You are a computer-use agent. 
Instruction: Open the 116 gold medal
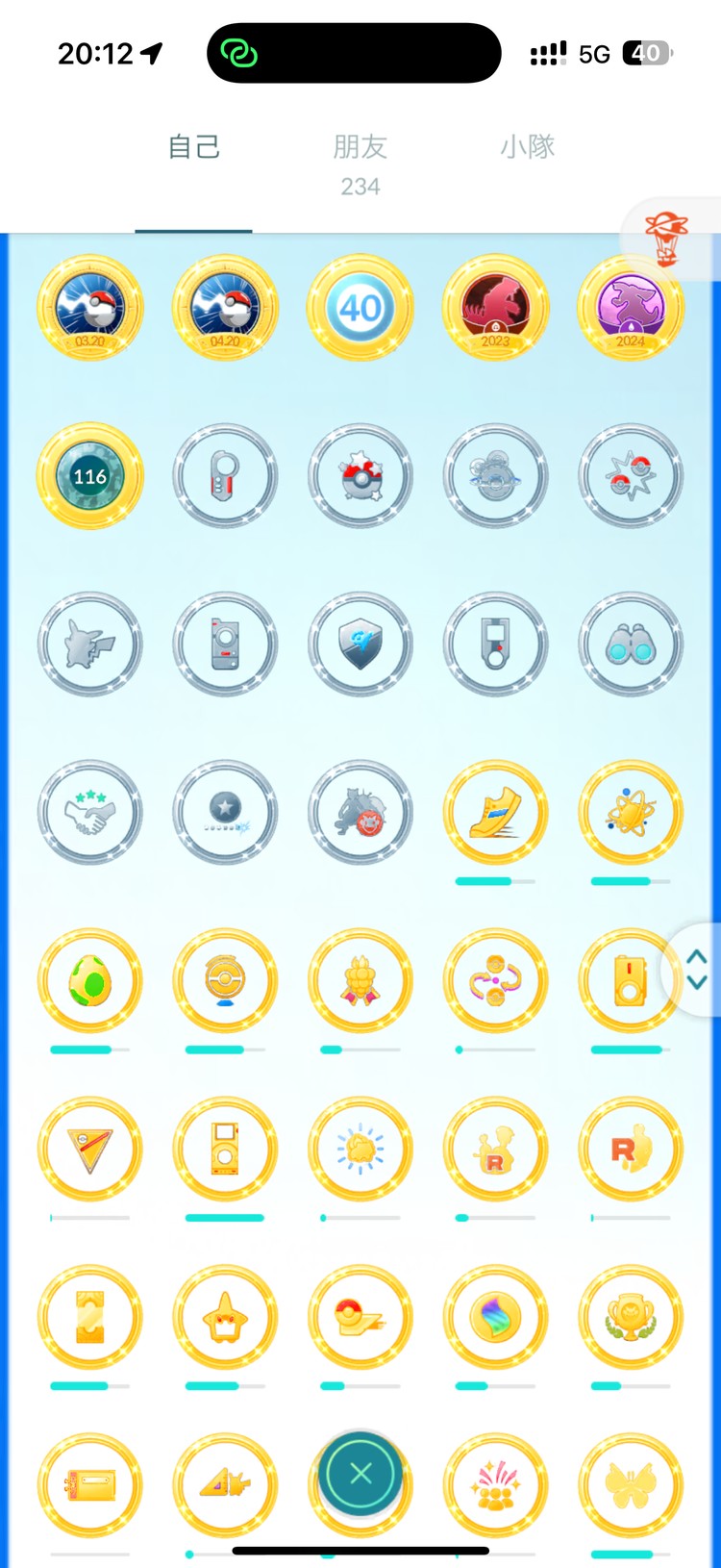[x=90, y=476]
